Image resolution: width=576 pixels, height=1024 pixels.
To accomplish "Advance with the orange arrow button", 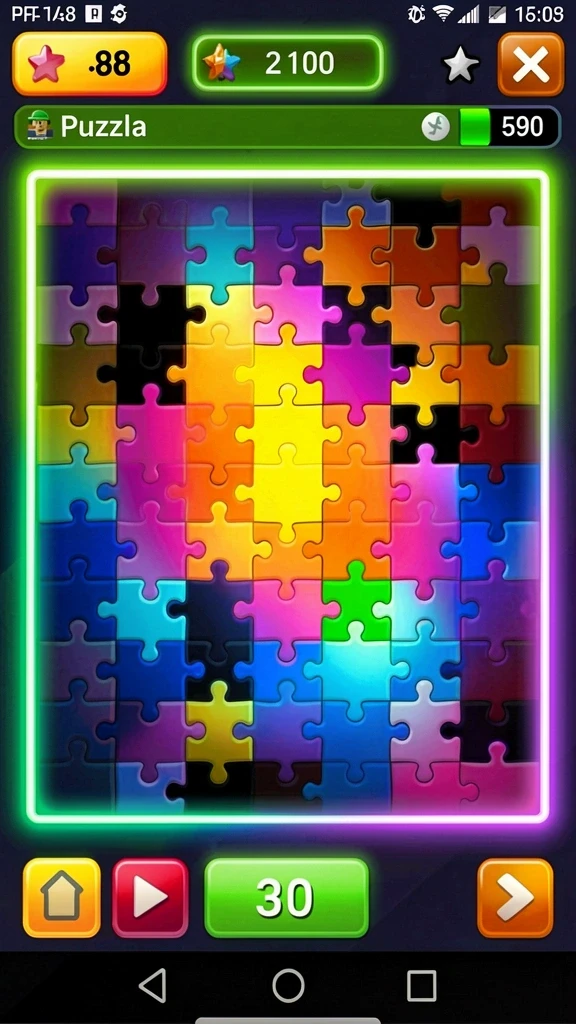I will [515, 897].
